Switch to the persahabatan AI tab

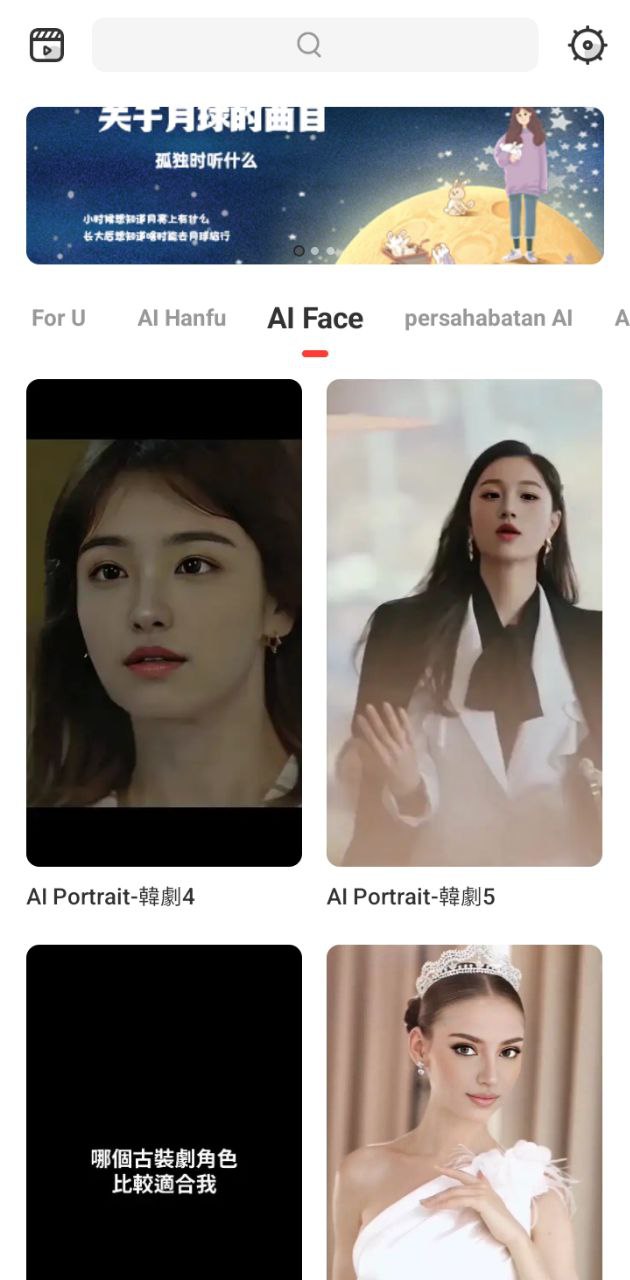click(x=488, y=318)
